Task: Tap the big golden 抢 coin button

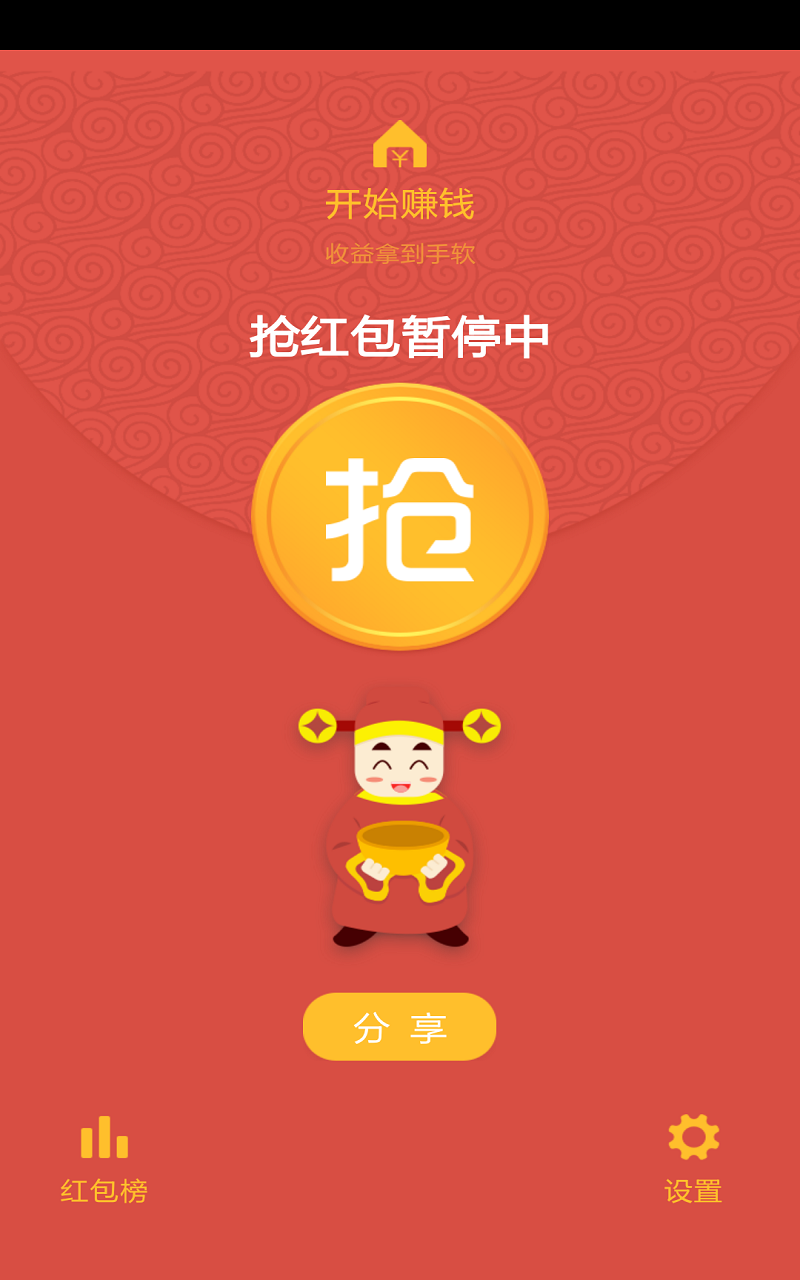Action: 400,517
